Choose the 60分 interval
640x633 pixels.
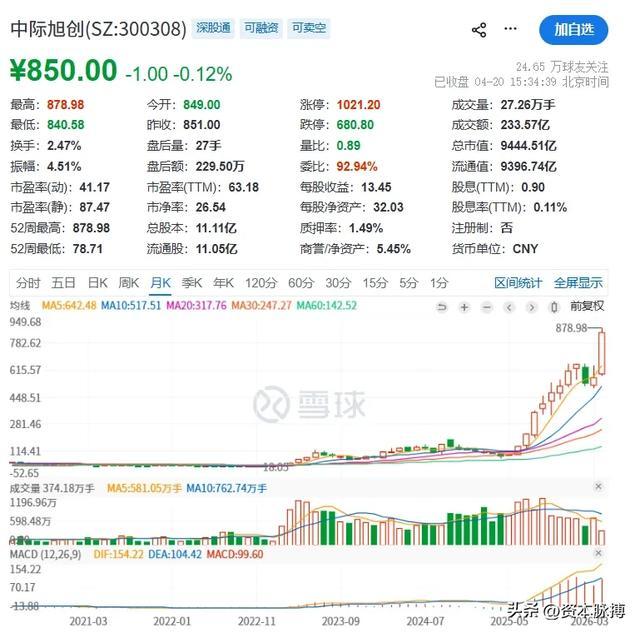pos(300,283)
